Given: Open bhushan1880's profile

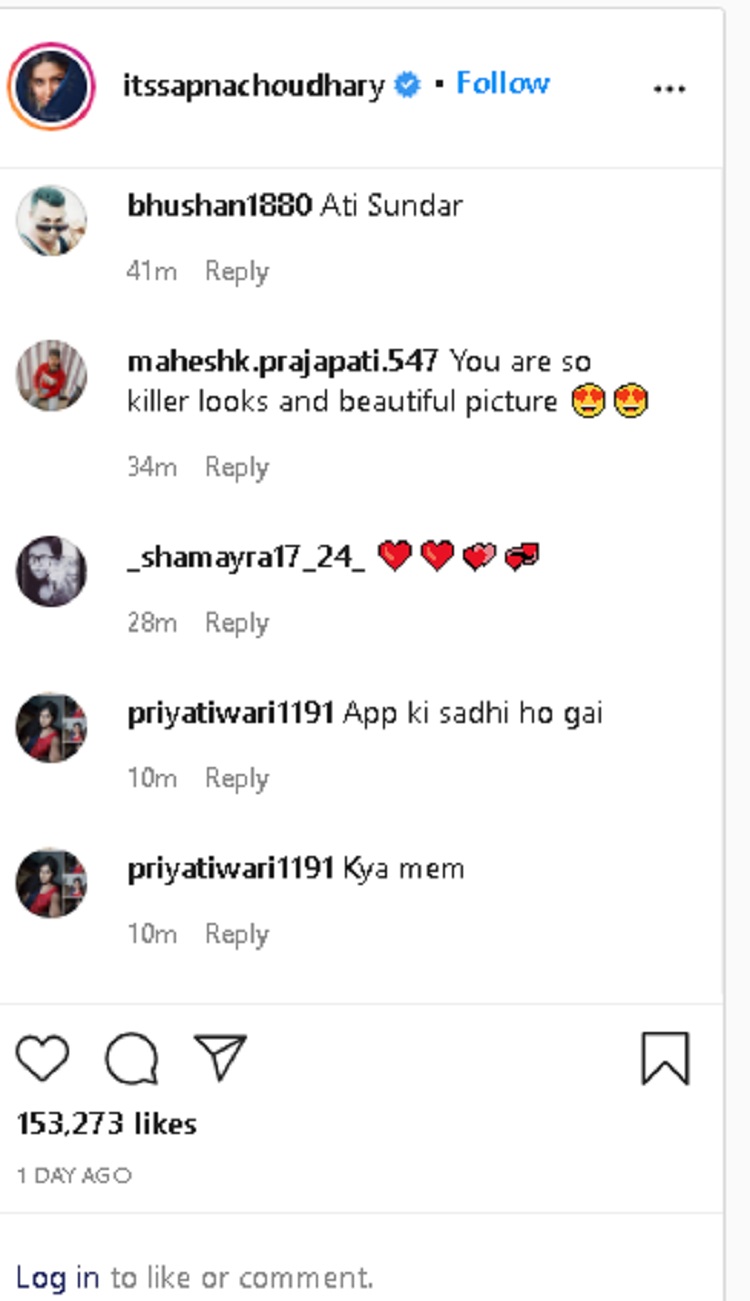Looking at the screenshot, I should coord(220,206).
